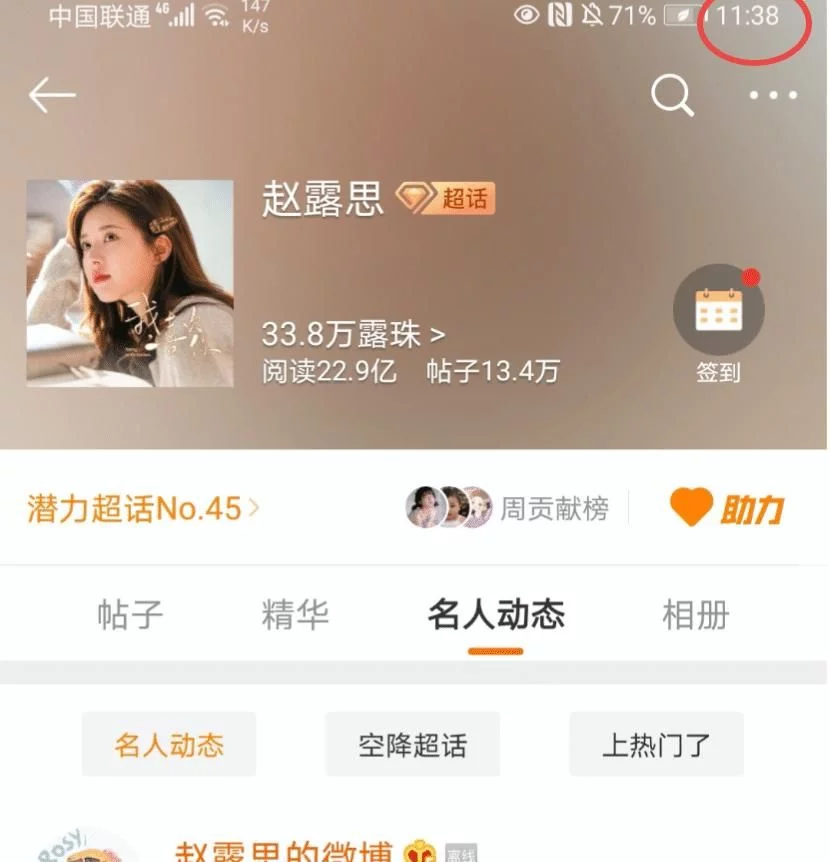Screen dimensions: 830x862
Task: Switch to the 精华 tab
Action: [295, 614]
